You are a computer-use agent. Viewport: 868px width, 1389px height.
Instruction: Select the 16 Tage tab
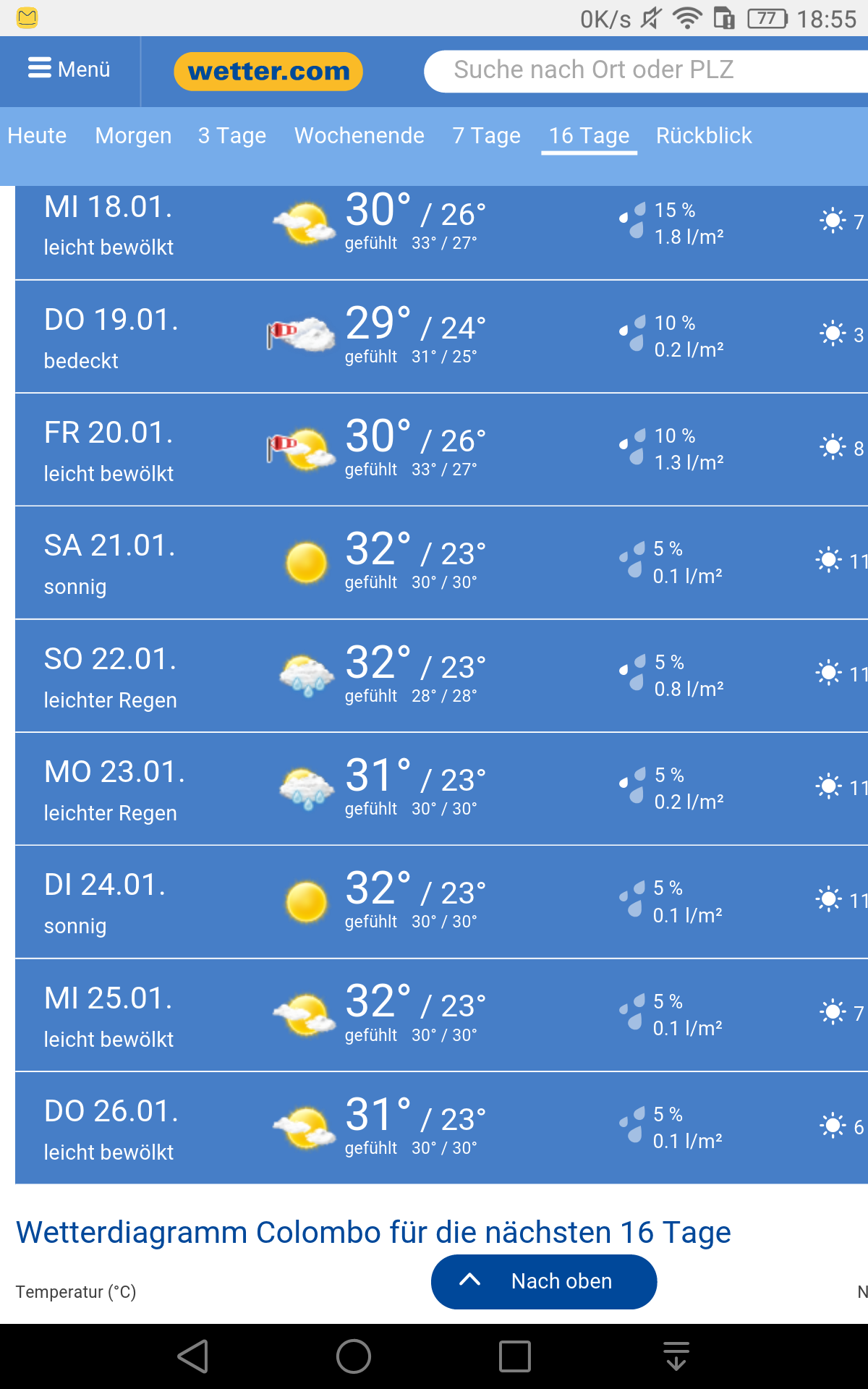tap(589, 136)
